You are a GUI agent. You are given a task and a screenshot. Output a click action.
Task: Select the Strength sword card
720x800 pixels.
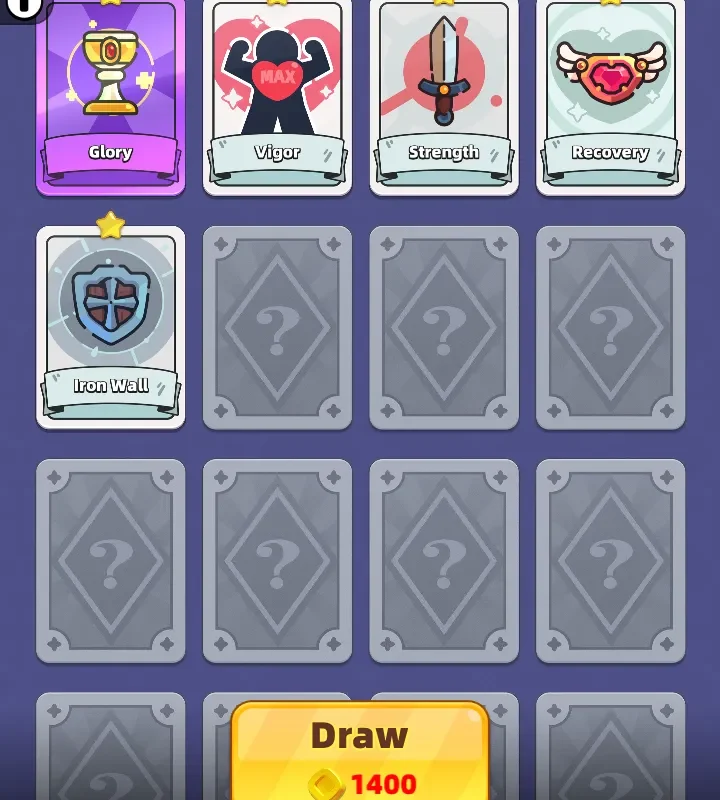[444, 95]
